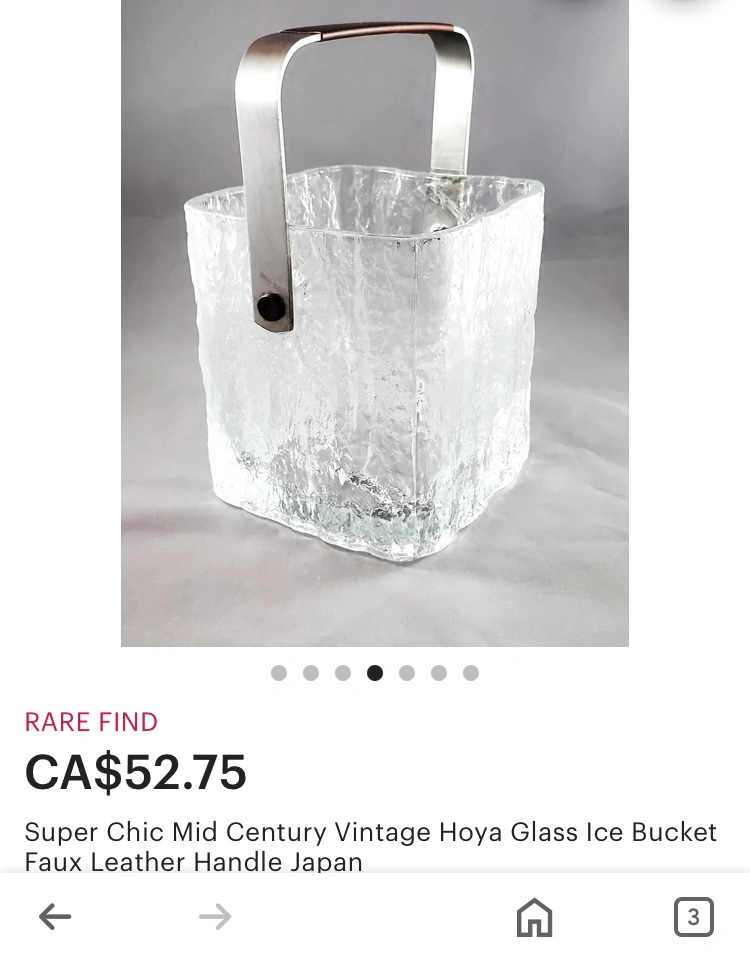Jump to the first photo indicator dot

[279, 673]
